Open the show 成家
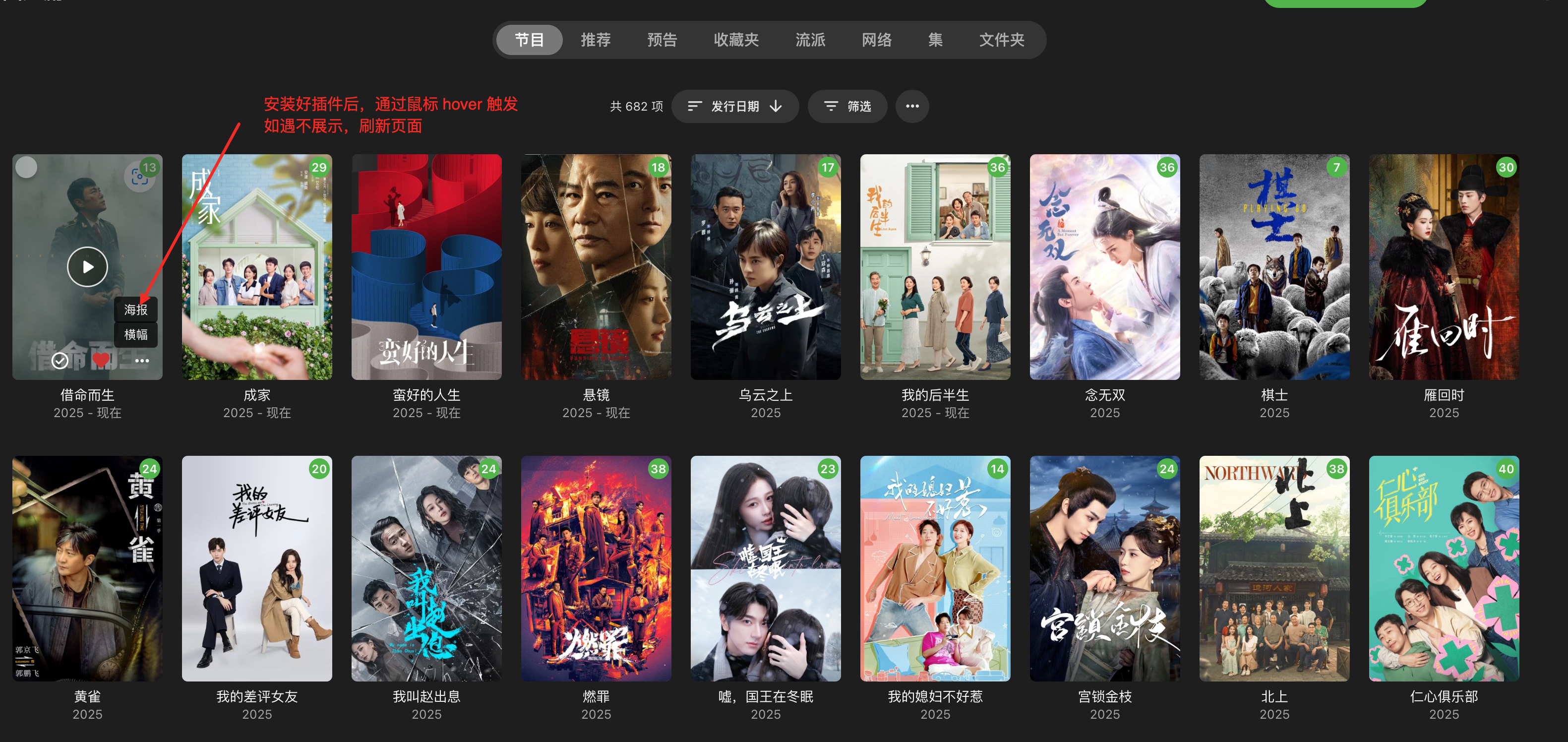The image size is (1568, 742). pos(256,267)
